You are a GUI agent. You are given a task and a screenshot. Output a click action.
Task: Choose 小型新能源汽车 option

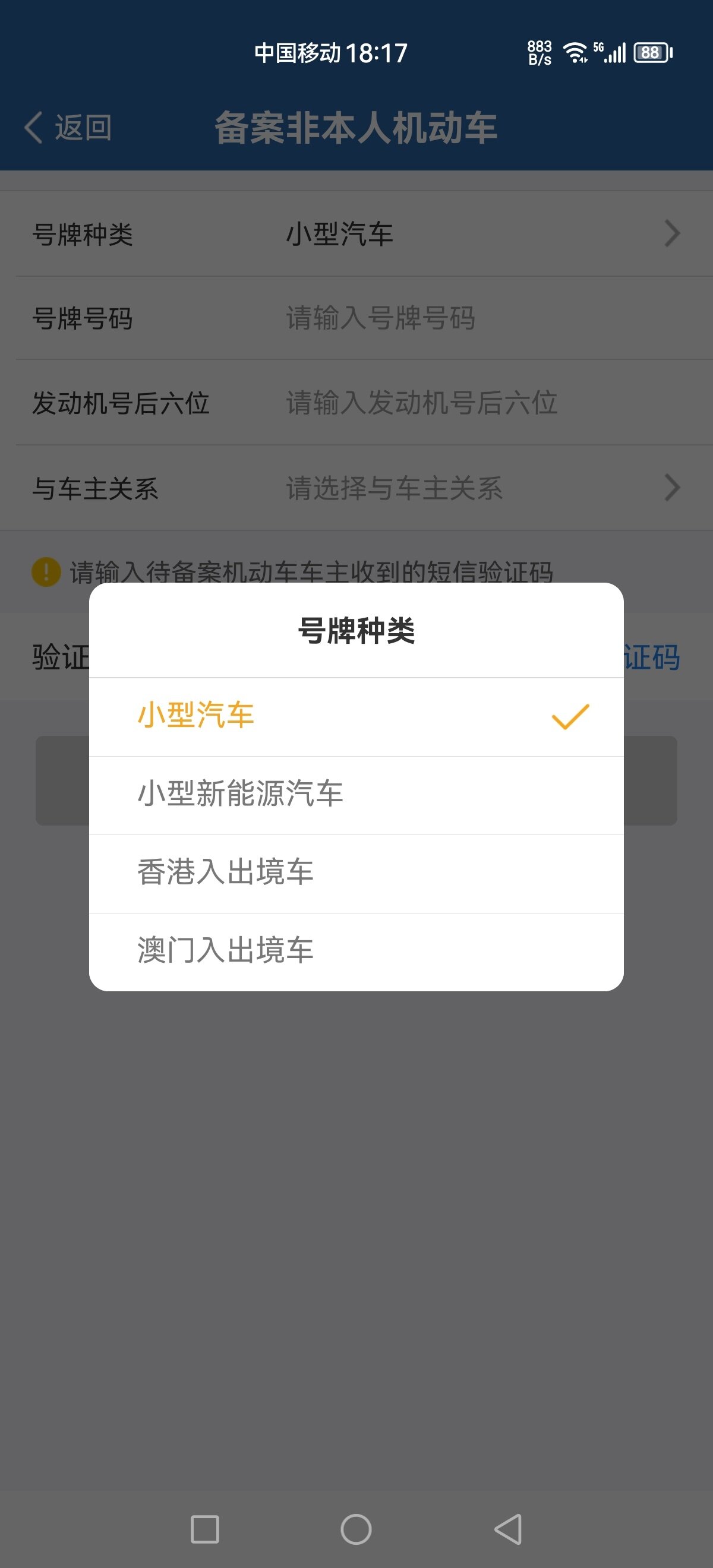click(x=355, y=794)
